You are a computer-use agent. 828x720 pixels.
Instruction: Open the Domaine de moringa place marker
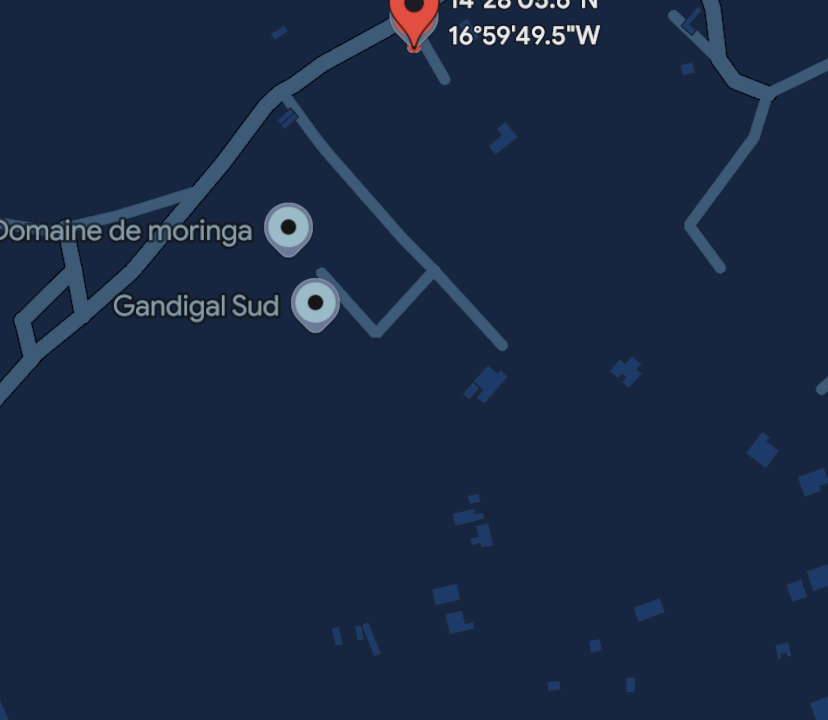click(288, 228)
